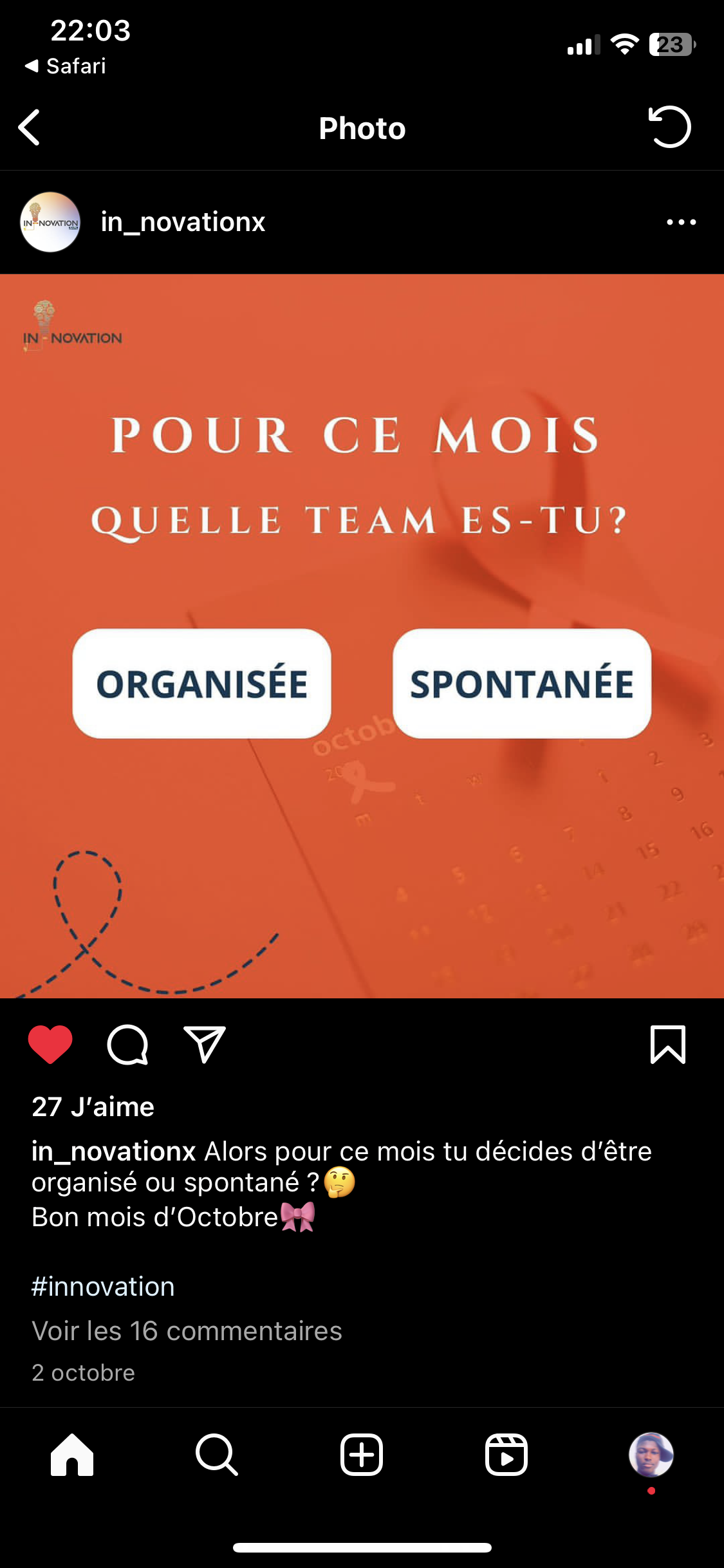This screenshot has height=1568, width=724.
Task: Switch to the Reels tab
Action: coord(506,1455)
